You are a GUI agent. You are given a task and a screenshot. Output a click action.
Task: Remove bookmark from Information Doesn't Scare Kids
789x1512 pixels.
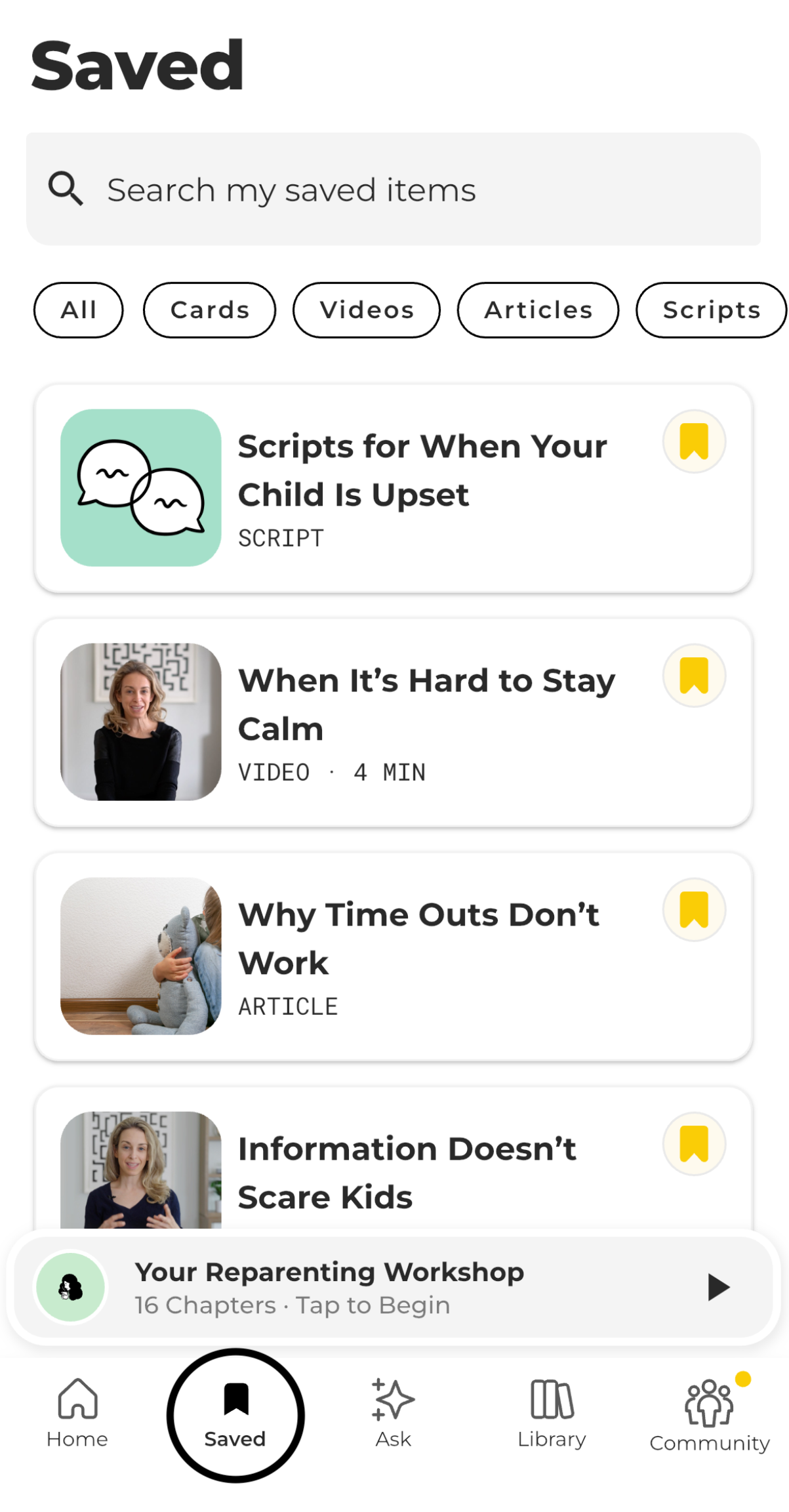[694, 1144]
